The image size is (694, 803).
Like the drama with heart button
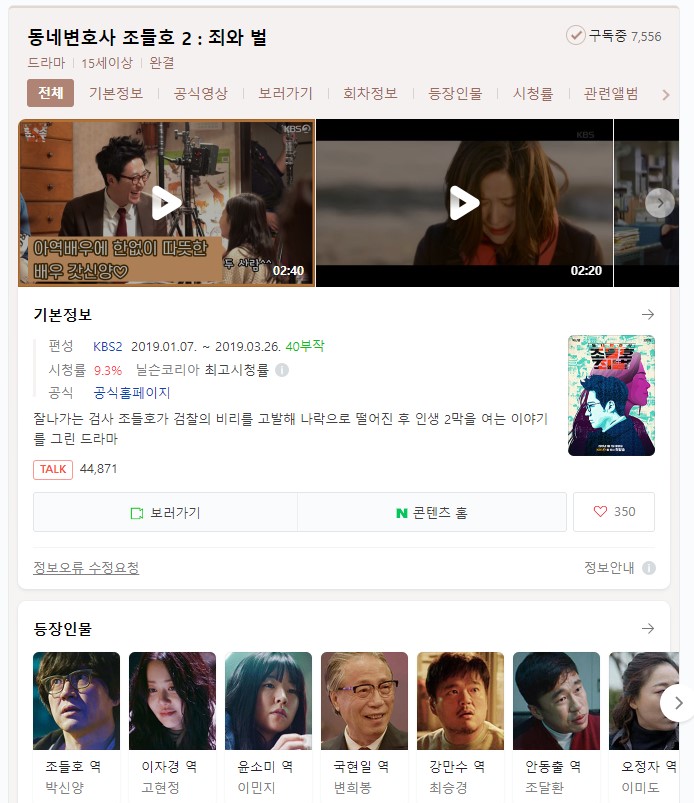(x=614, y=512)
